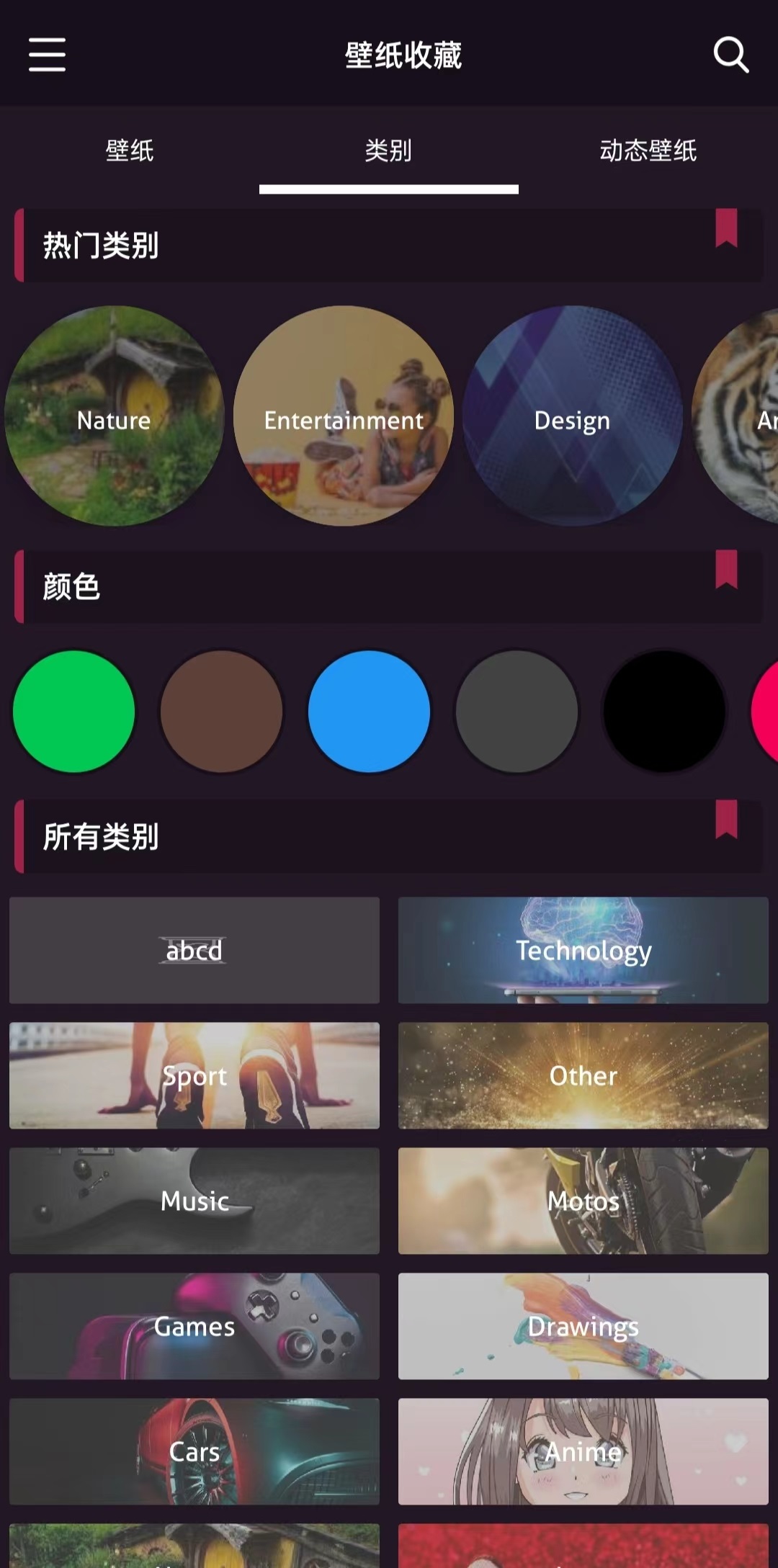Viewport: 778px width, 1568px height.
Task: Open the Technology category card
Action: pyautogui.click(x=583, y=950)
